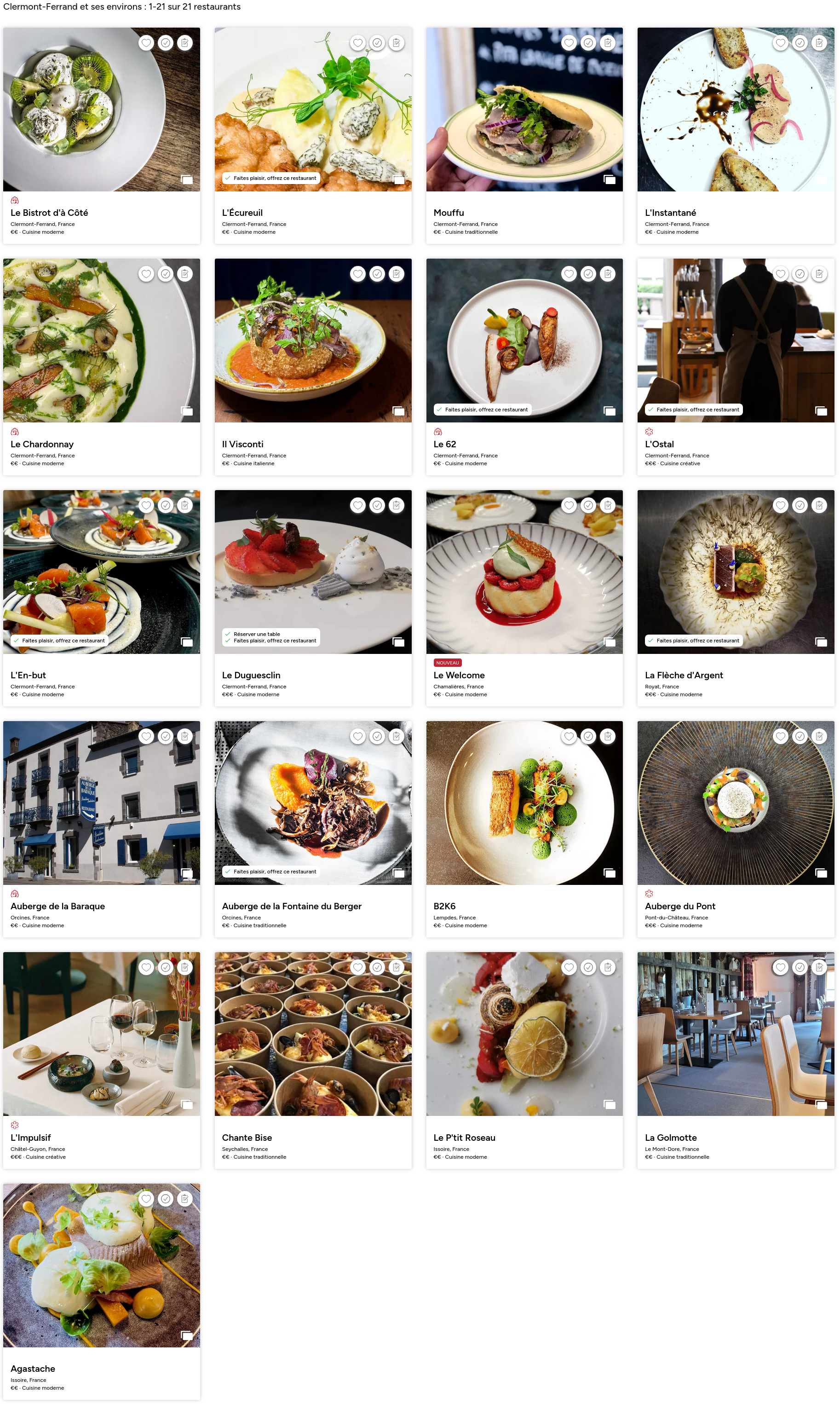Open Auberge de la Baraque listing
This screenshot has width=840, height=1404.
(58, 907)
